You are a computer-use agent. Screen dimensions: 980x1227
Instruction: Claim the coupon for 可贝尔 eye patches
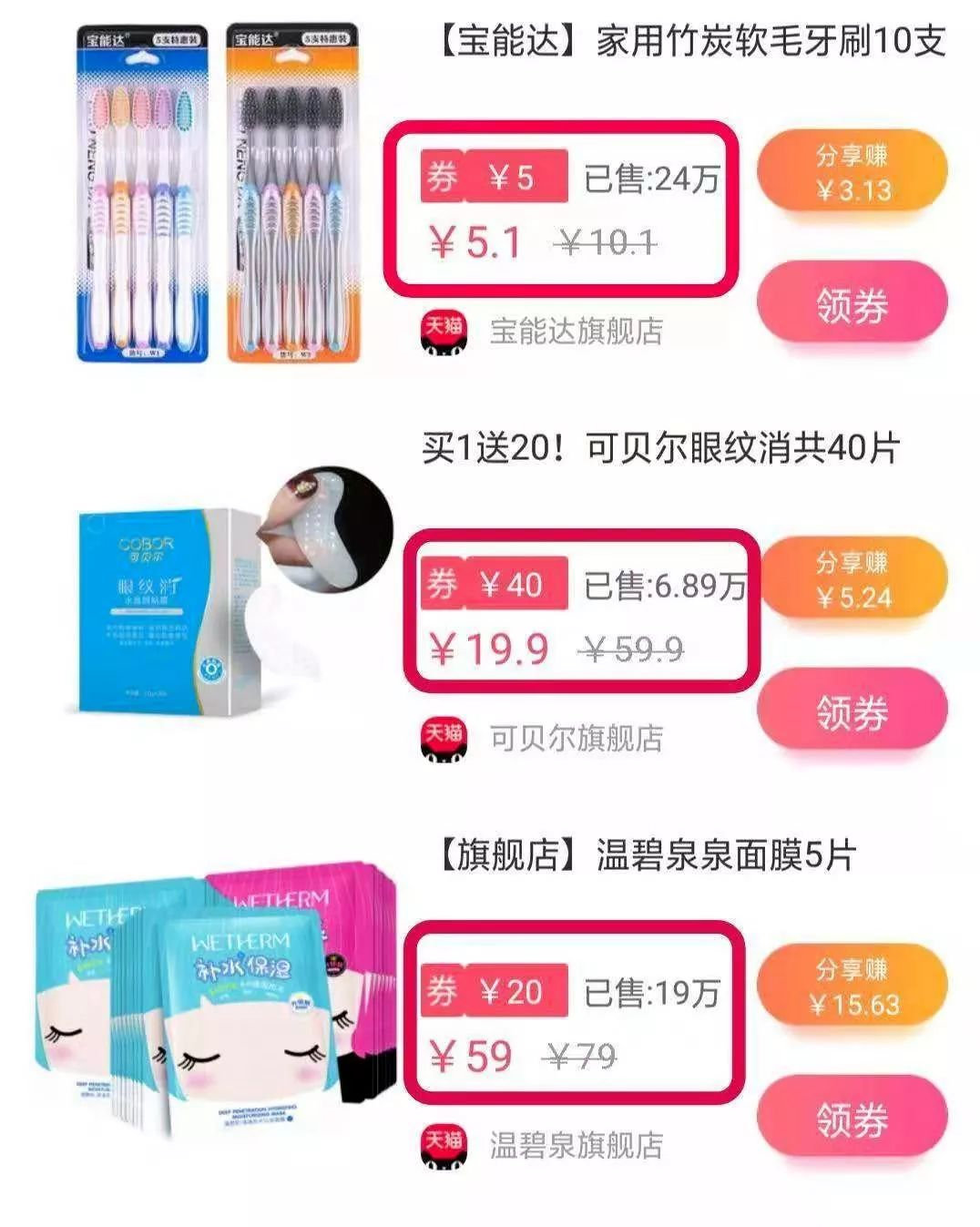(x=852, y=712)
